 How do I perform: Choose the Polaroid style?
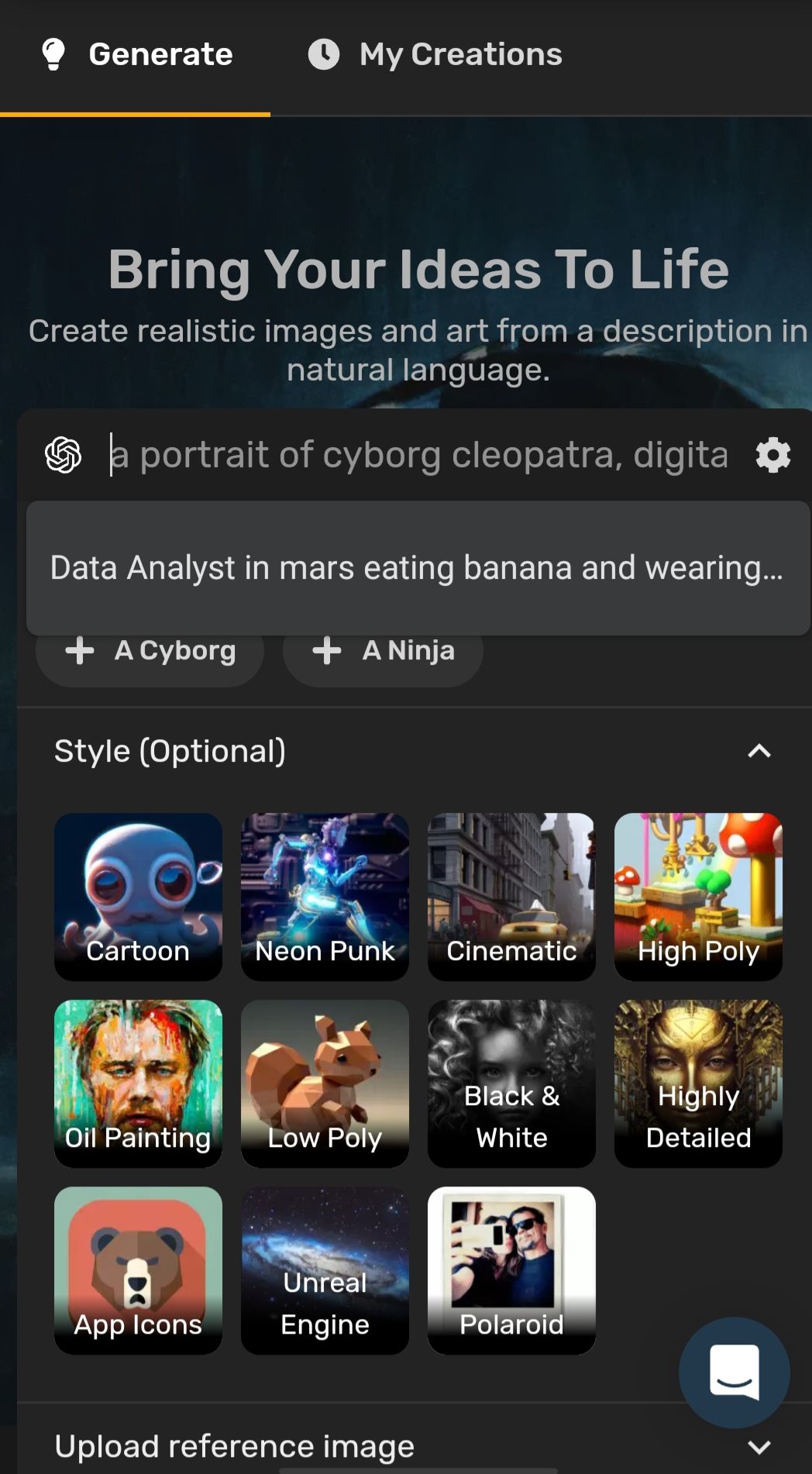click(x=511, y=1270)
